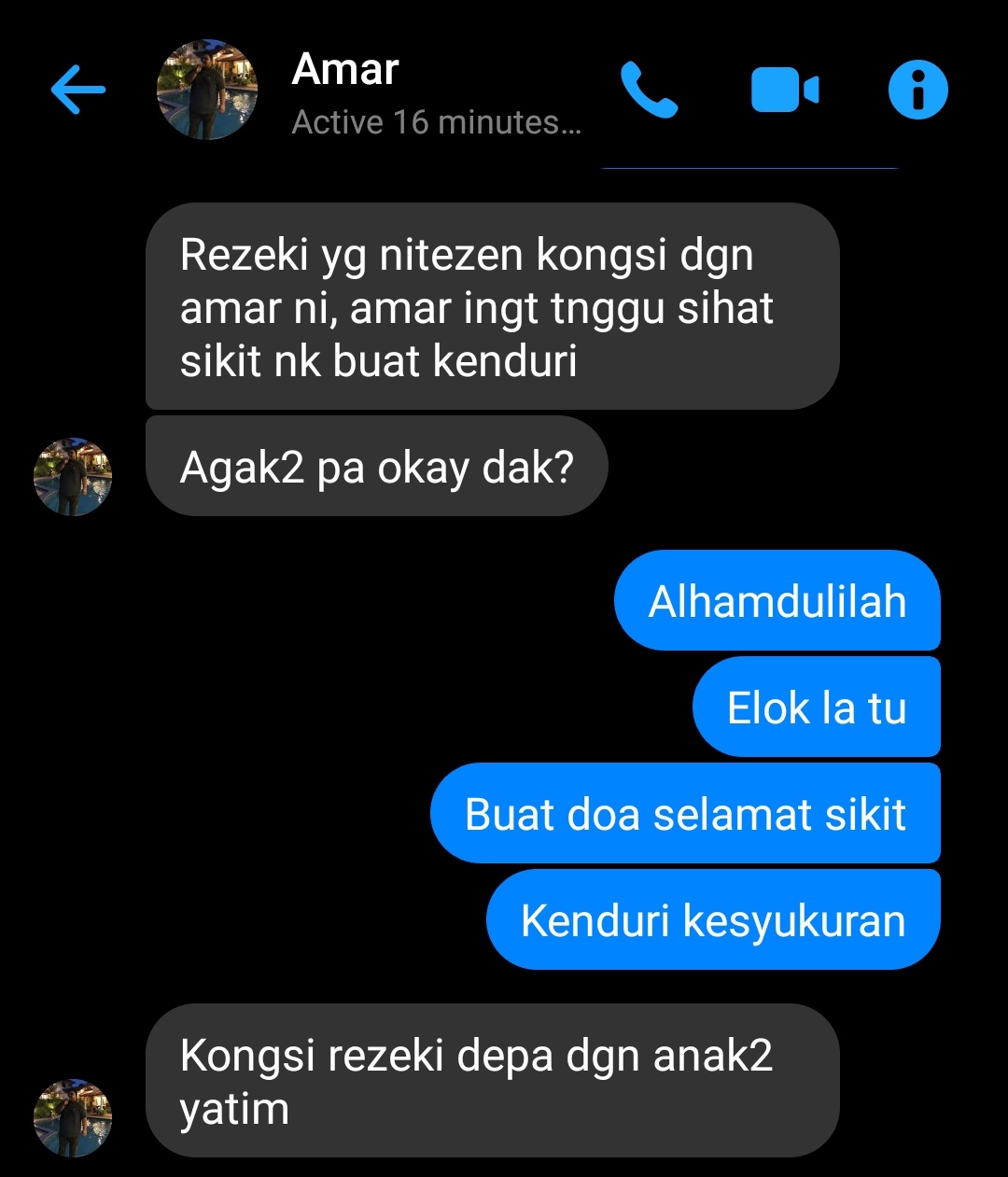Open conversation info details
Viewport: 1008px width, 1177px height.
pyautogui.click(x=917, y=91)
